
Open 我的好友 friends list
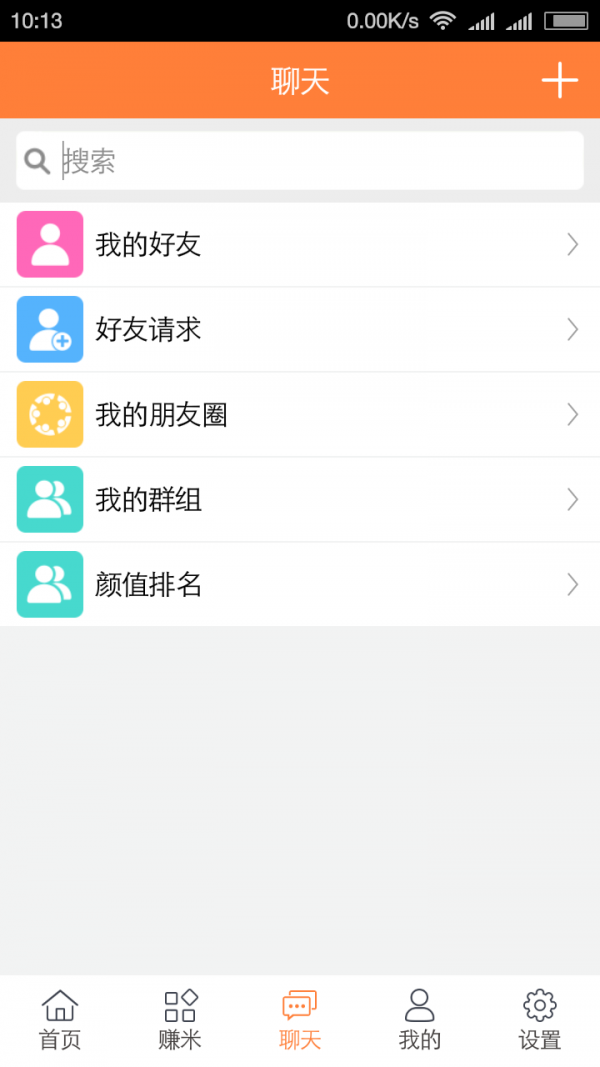tap(300, 245)
